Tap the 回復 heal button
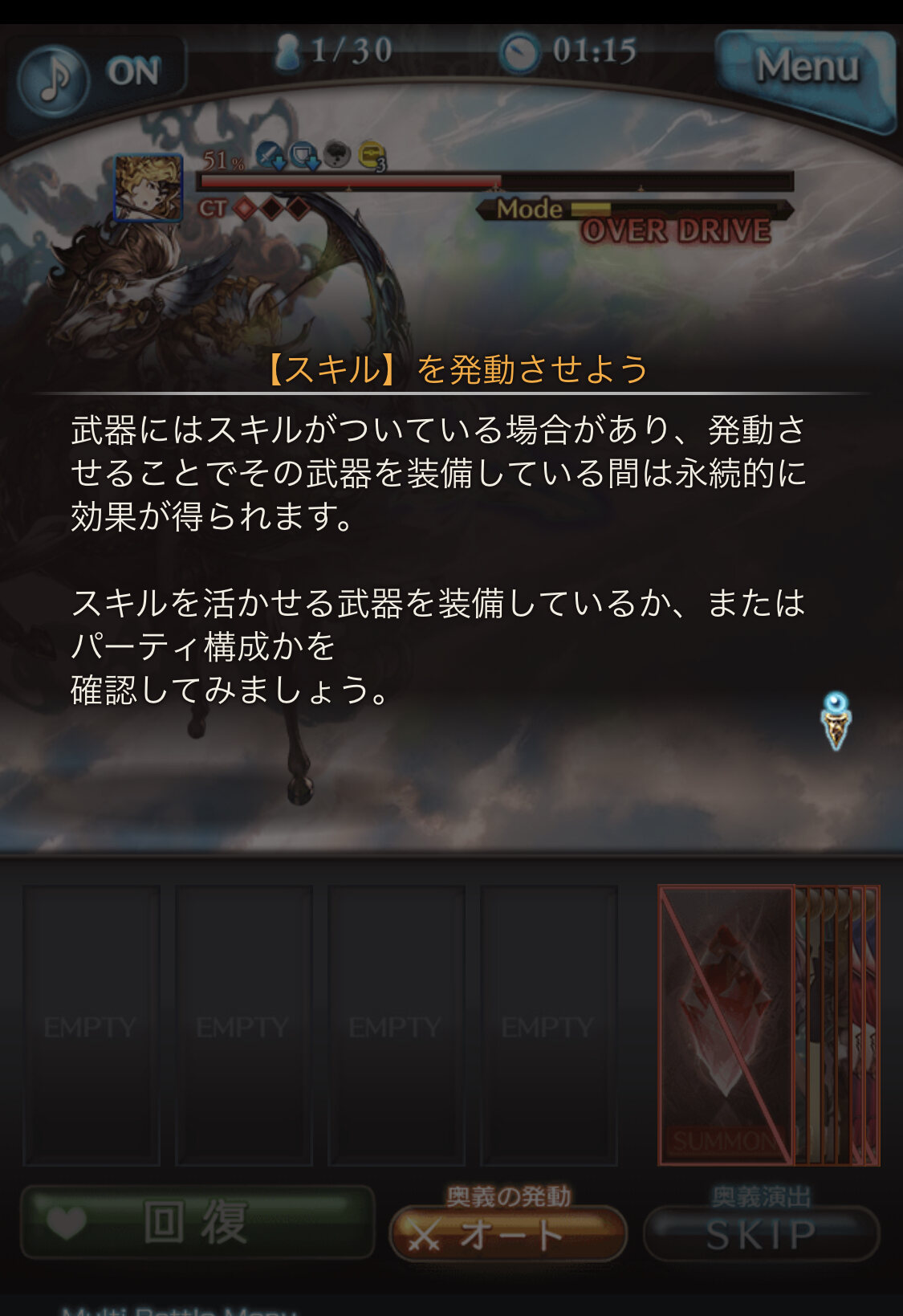Viewport: 903px width, 1316px height. (x=197, y=1222)
